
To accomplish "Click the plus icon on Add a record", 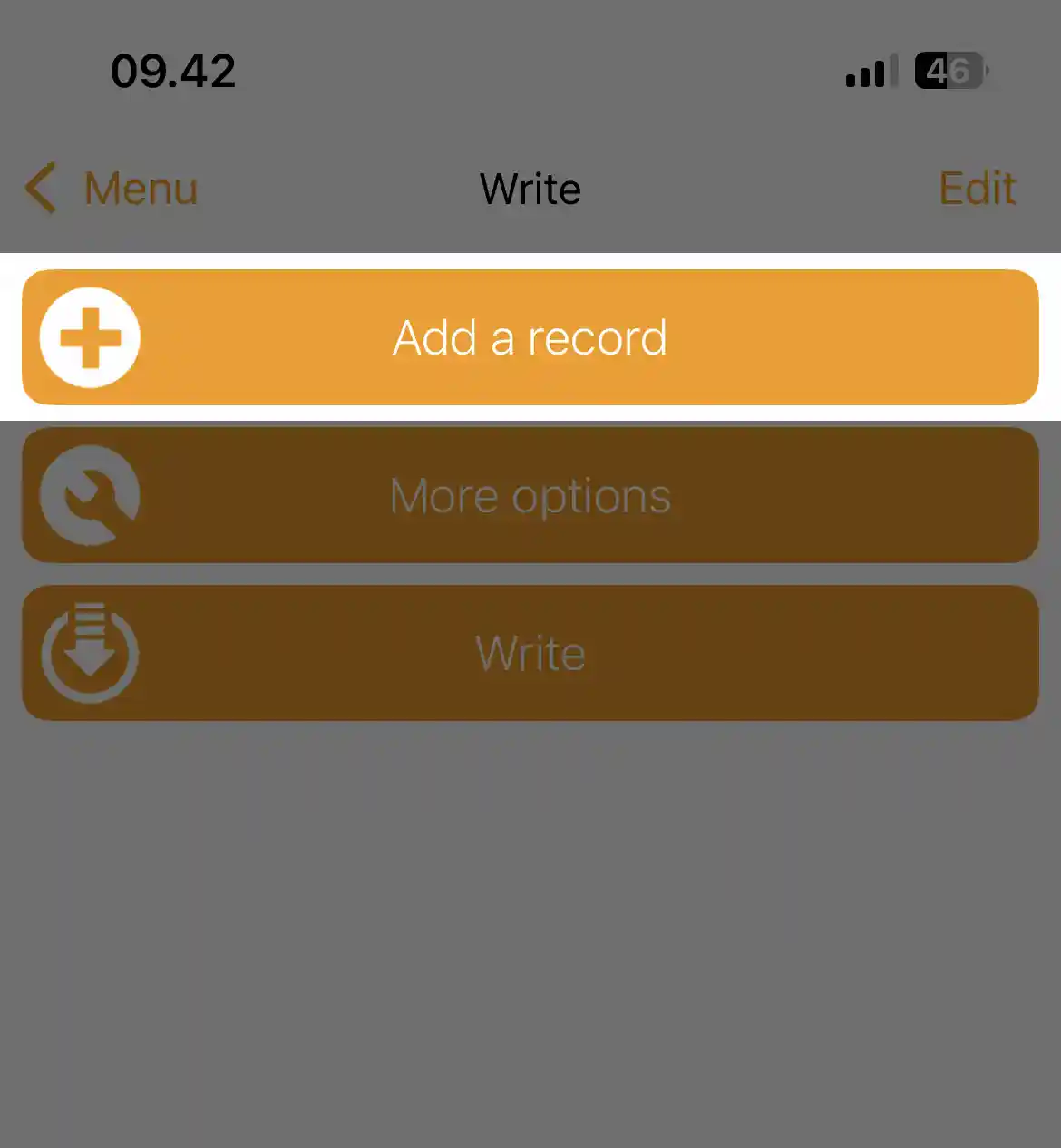I will point(89,337).
